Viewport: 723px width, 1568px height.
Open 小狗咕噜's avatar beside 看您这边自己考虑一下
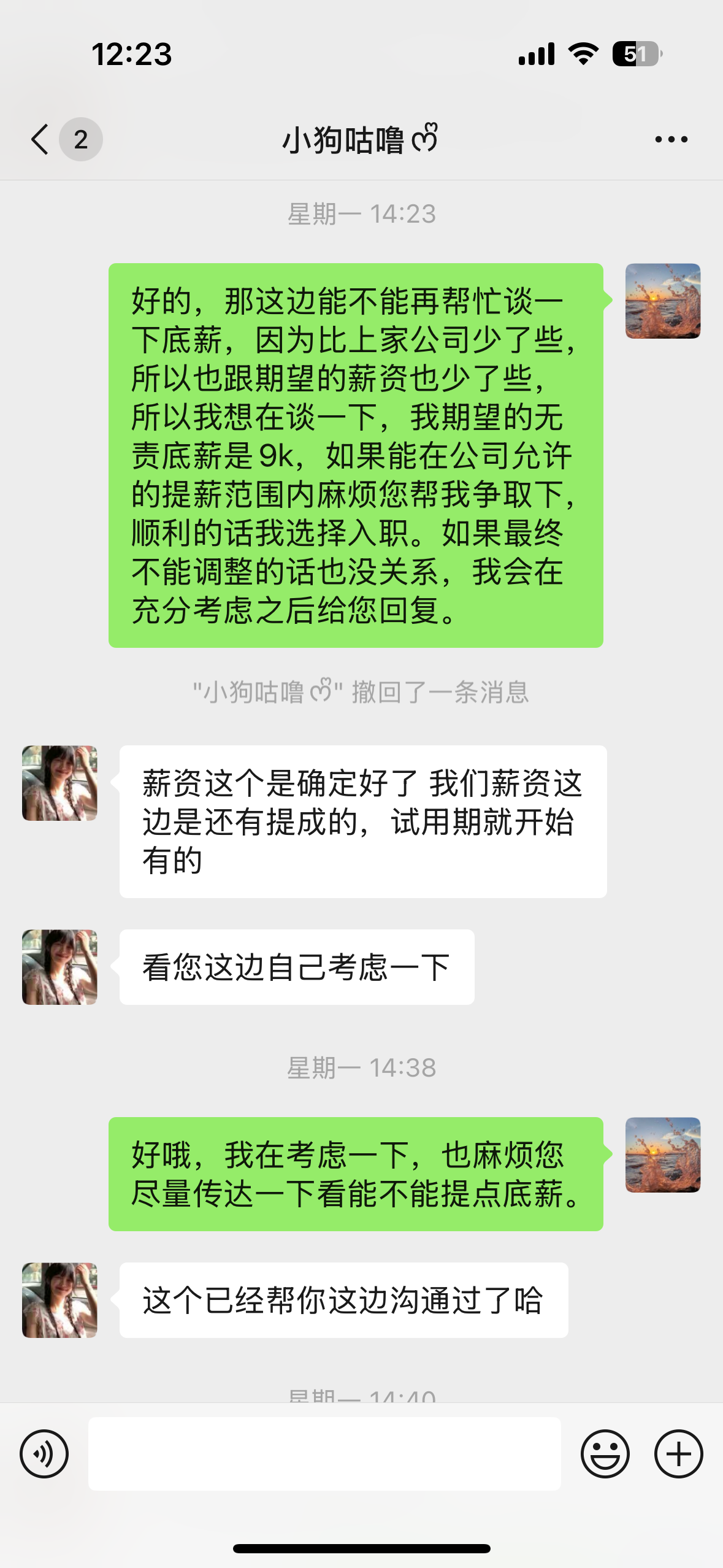[x=59, y=967]
